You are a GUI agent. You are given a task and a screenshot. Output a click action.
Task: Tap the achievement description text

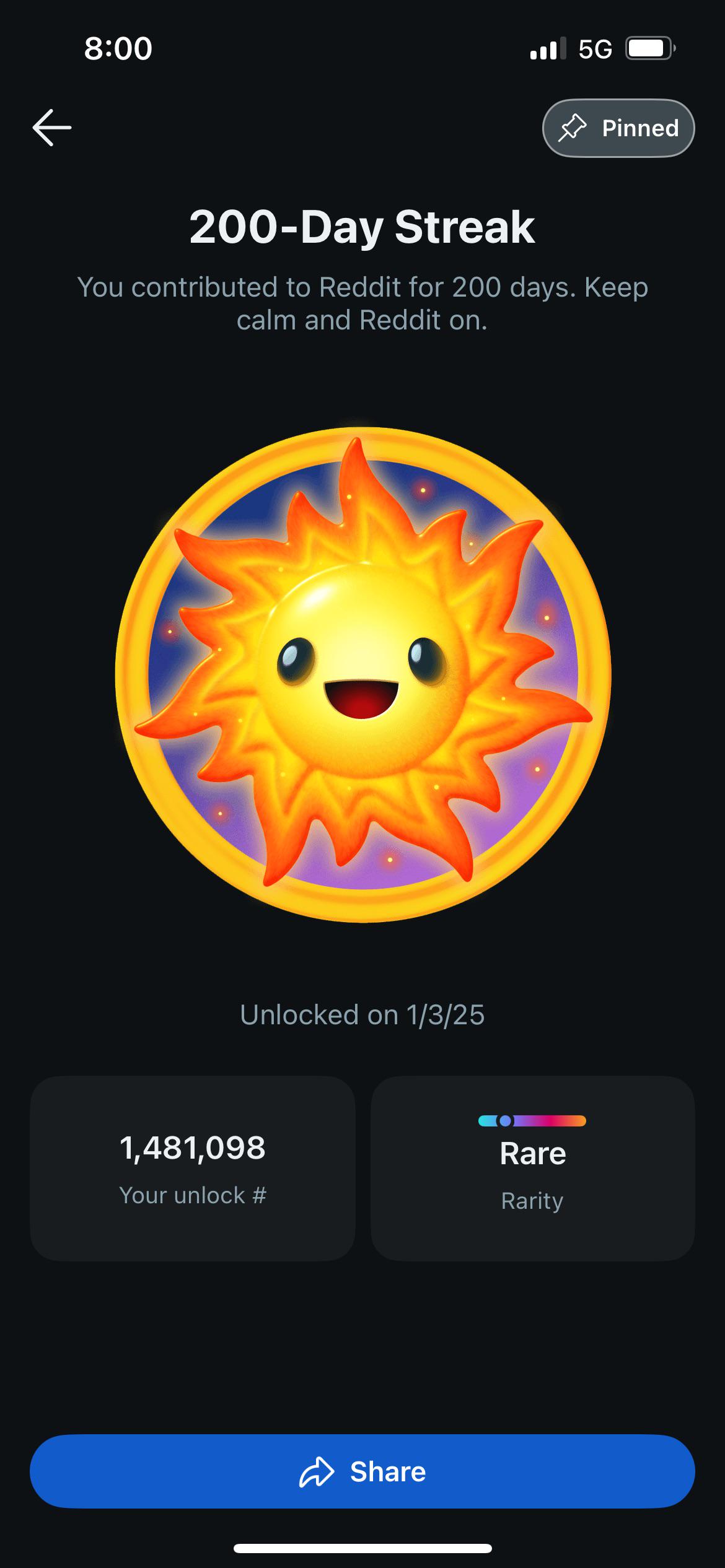(x=362, y=303)
